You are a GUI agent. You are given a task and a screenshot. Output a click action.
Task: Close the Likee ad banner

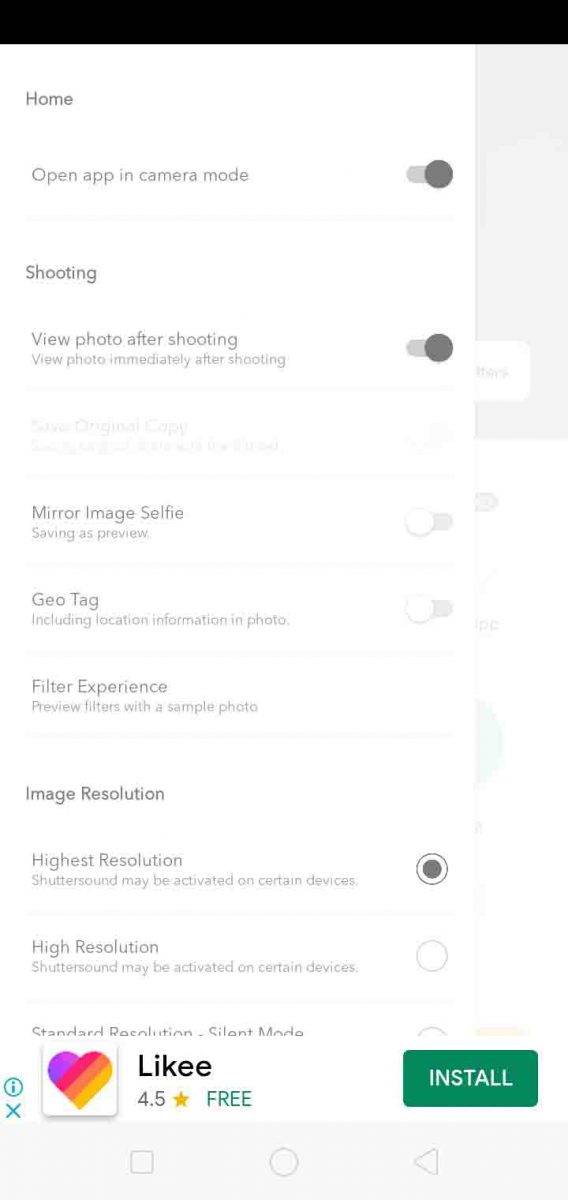13,1110
